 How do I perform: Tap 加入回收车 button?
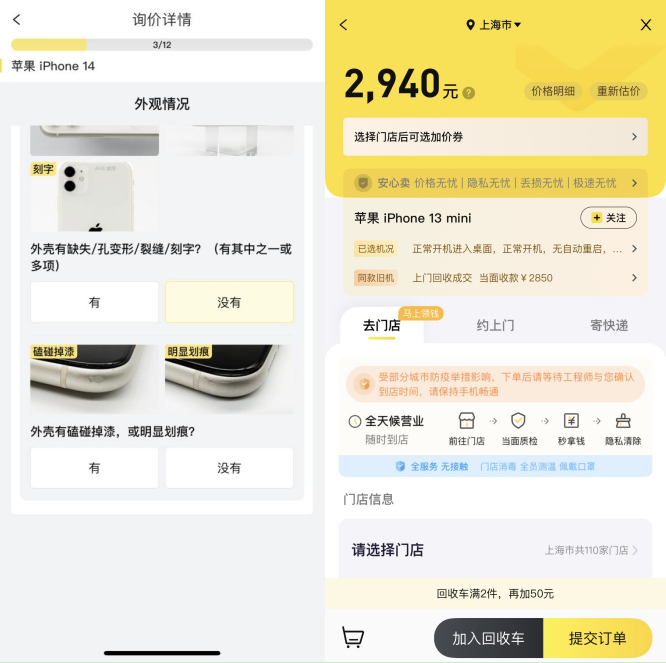click(x=488, y=638)
